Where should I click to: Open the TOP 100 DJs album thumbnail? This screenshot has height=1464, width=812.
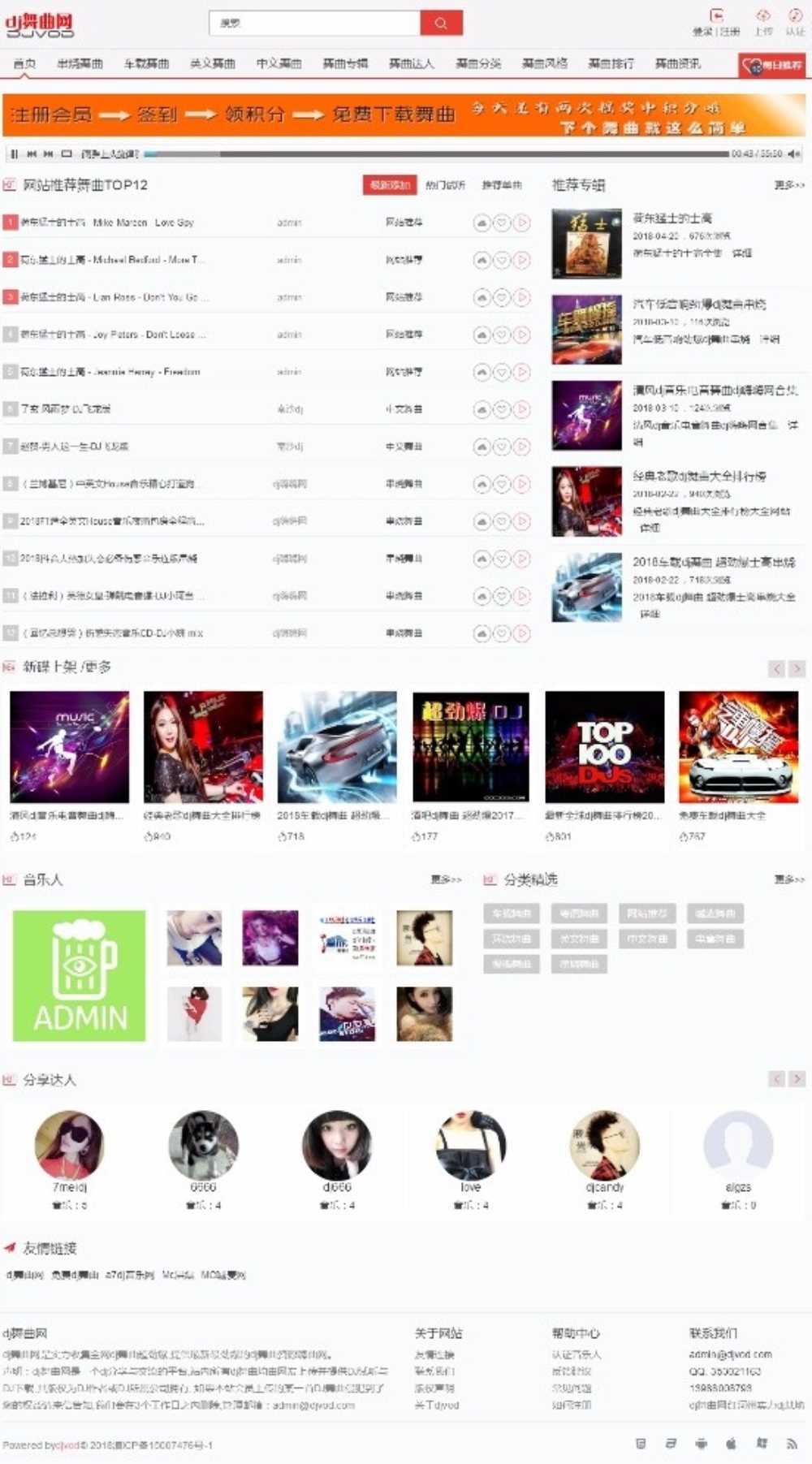[x=605, y=747]
